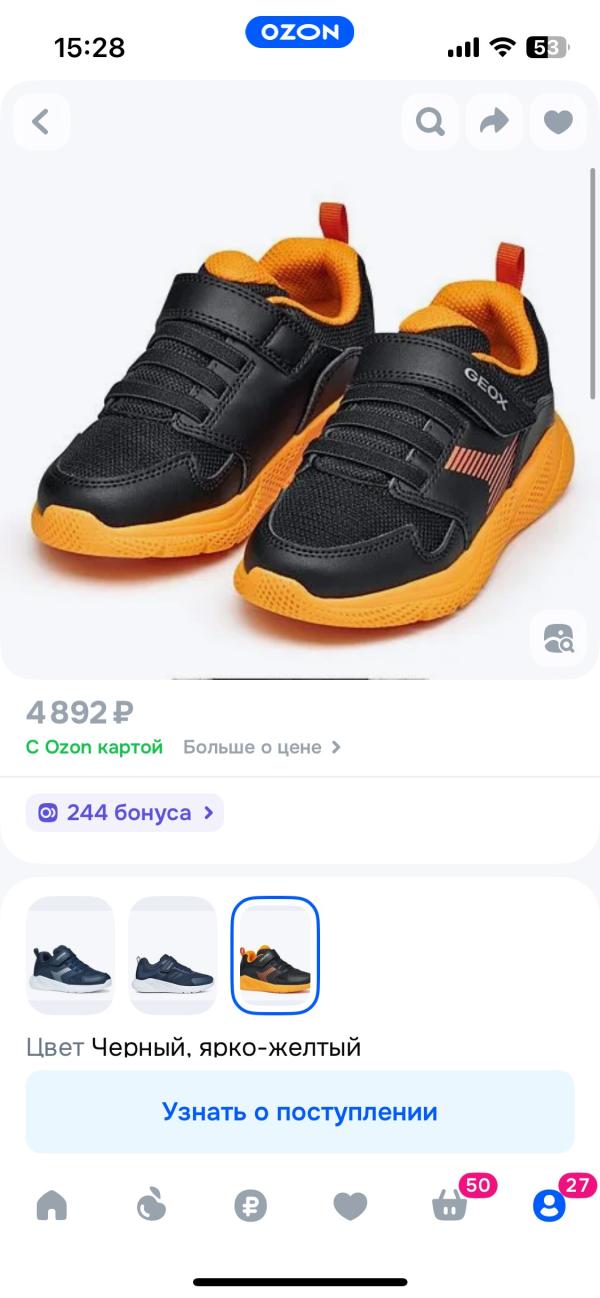Select the black and orange sneaker variant
This screenshot has height=1298, width=600.
[x=275, y=955]
